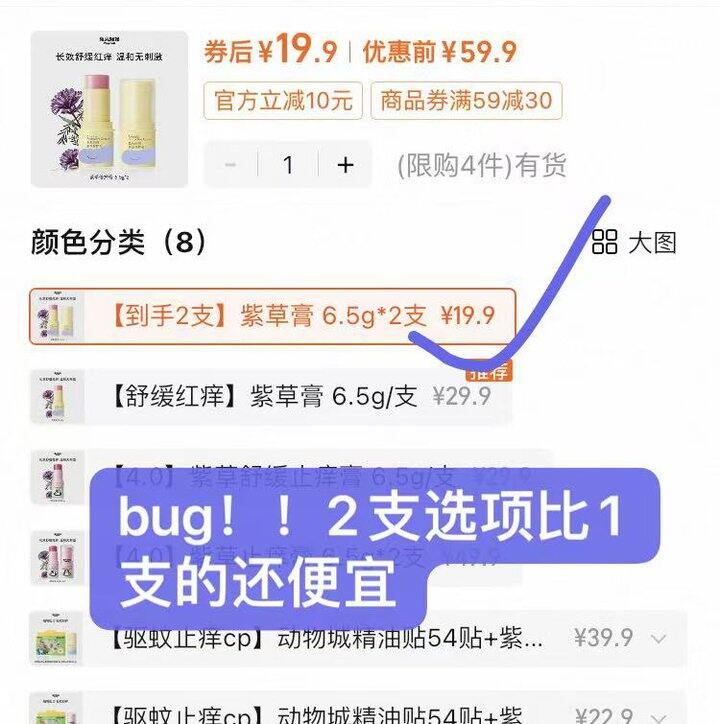The width and height of the screenshot is (720, 724).
Task: Switch to 大图 large image view
Action: 634,242
